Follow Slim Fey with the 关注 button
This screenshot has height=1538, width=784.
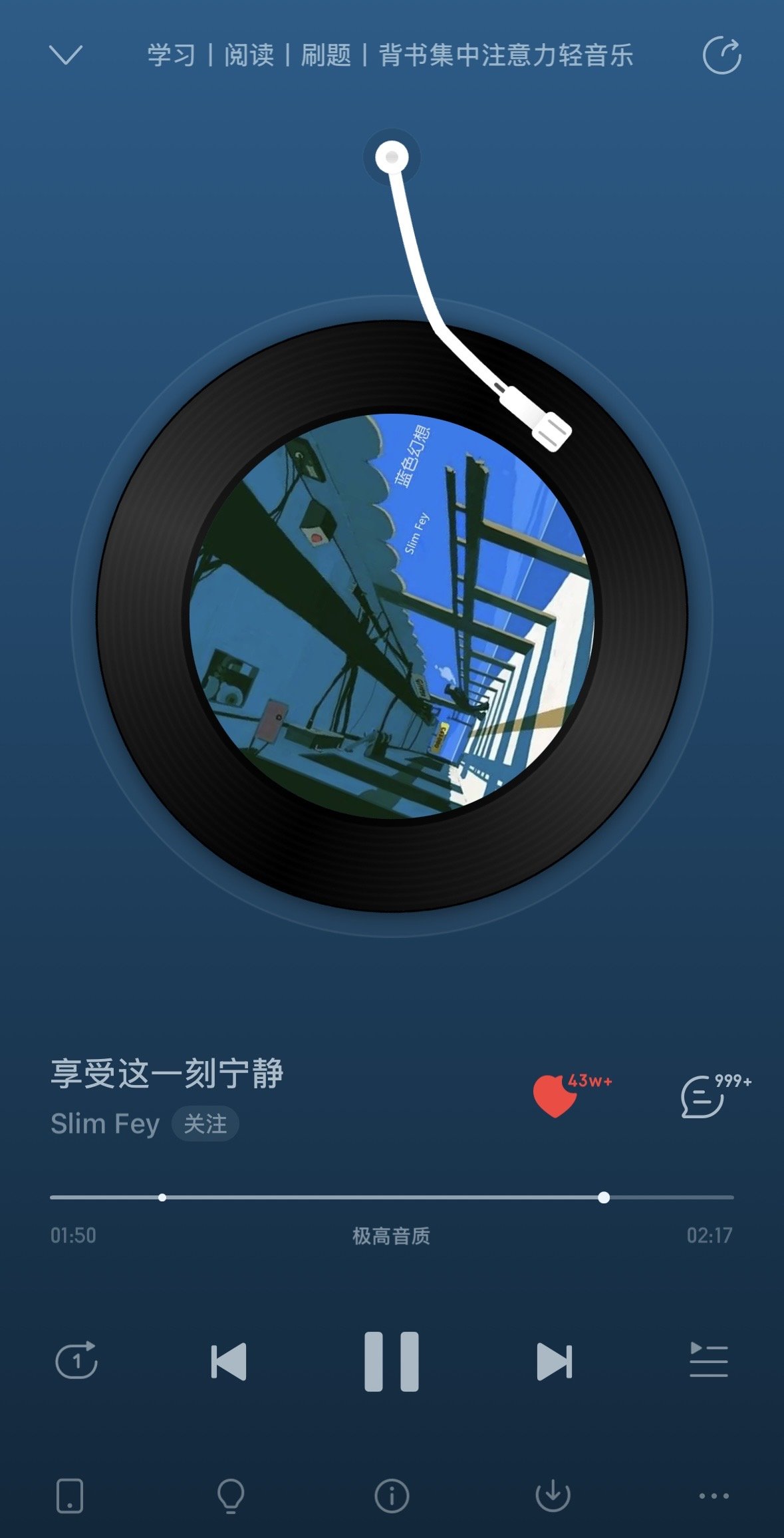click(x=205, y=1124)
